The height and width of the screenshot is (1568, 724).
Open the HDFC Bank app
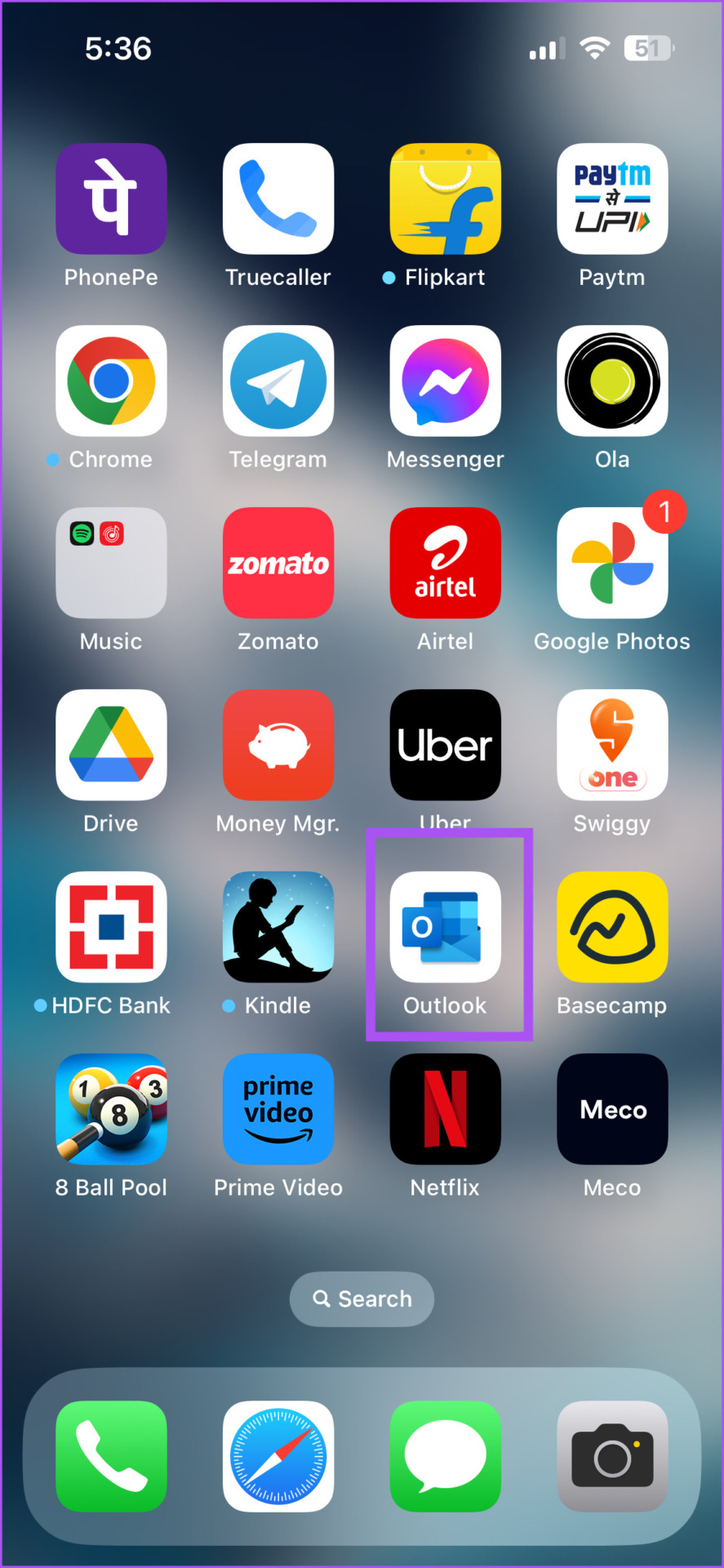tap(111, 927)
